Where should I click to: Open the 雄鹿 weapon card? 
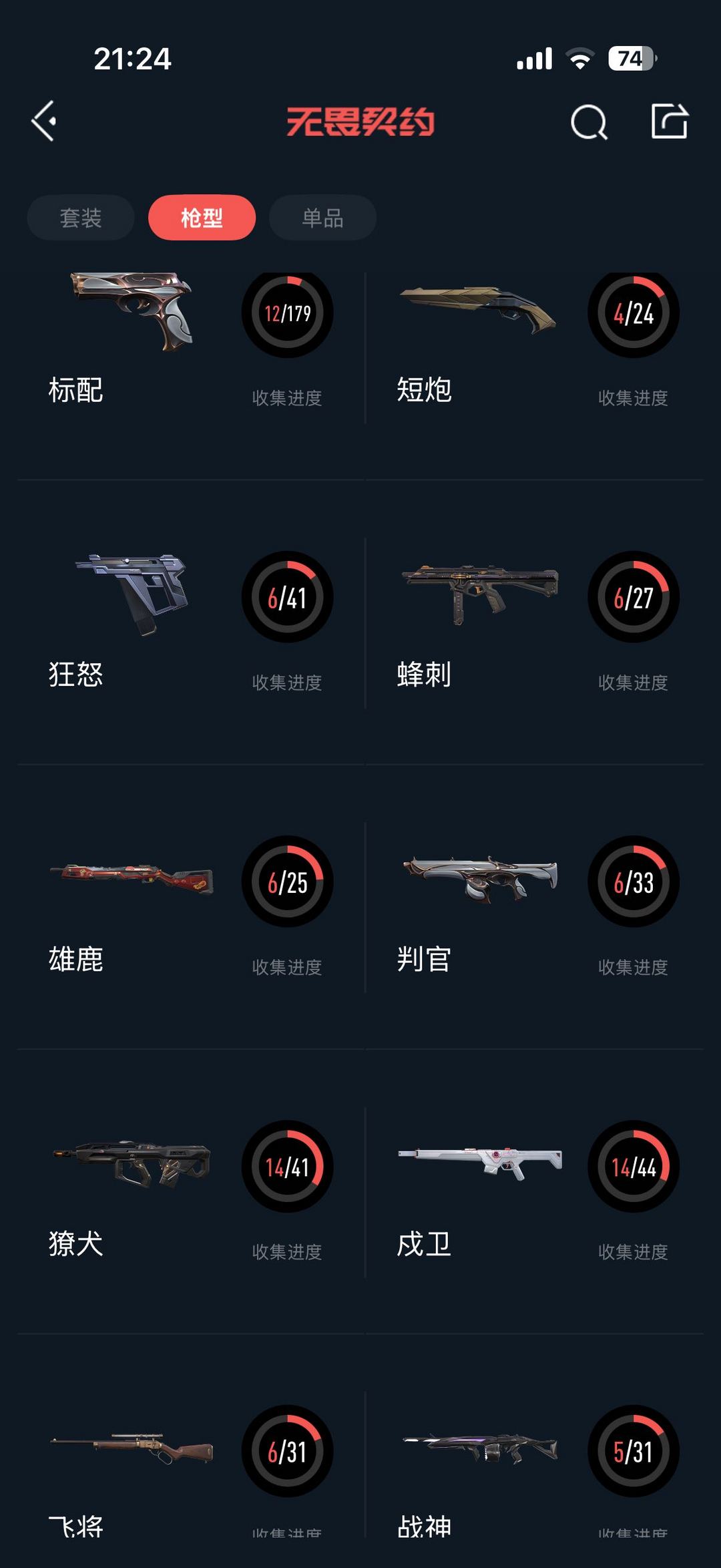(x=190, y=908)
